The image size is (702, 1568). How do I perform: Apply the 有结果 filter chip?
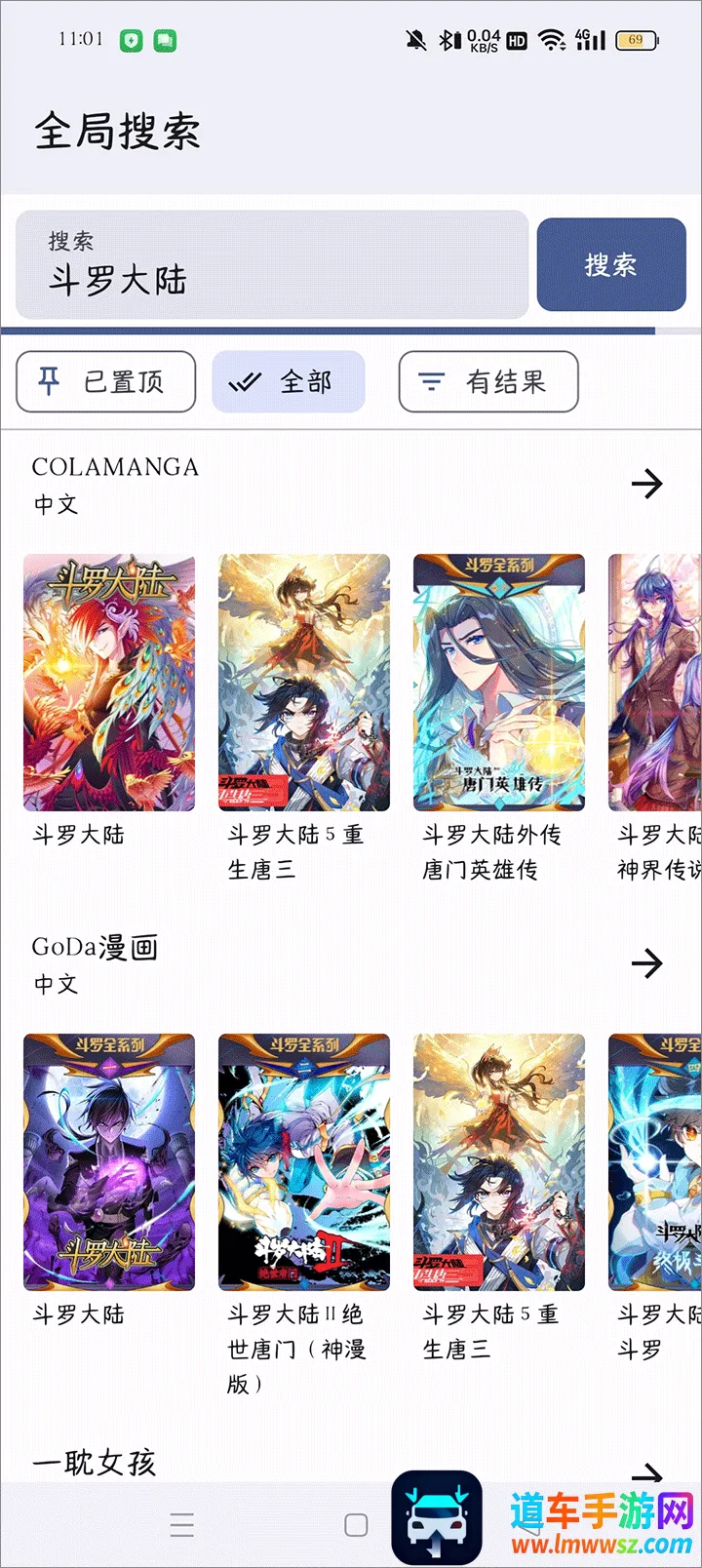[488, 381]
